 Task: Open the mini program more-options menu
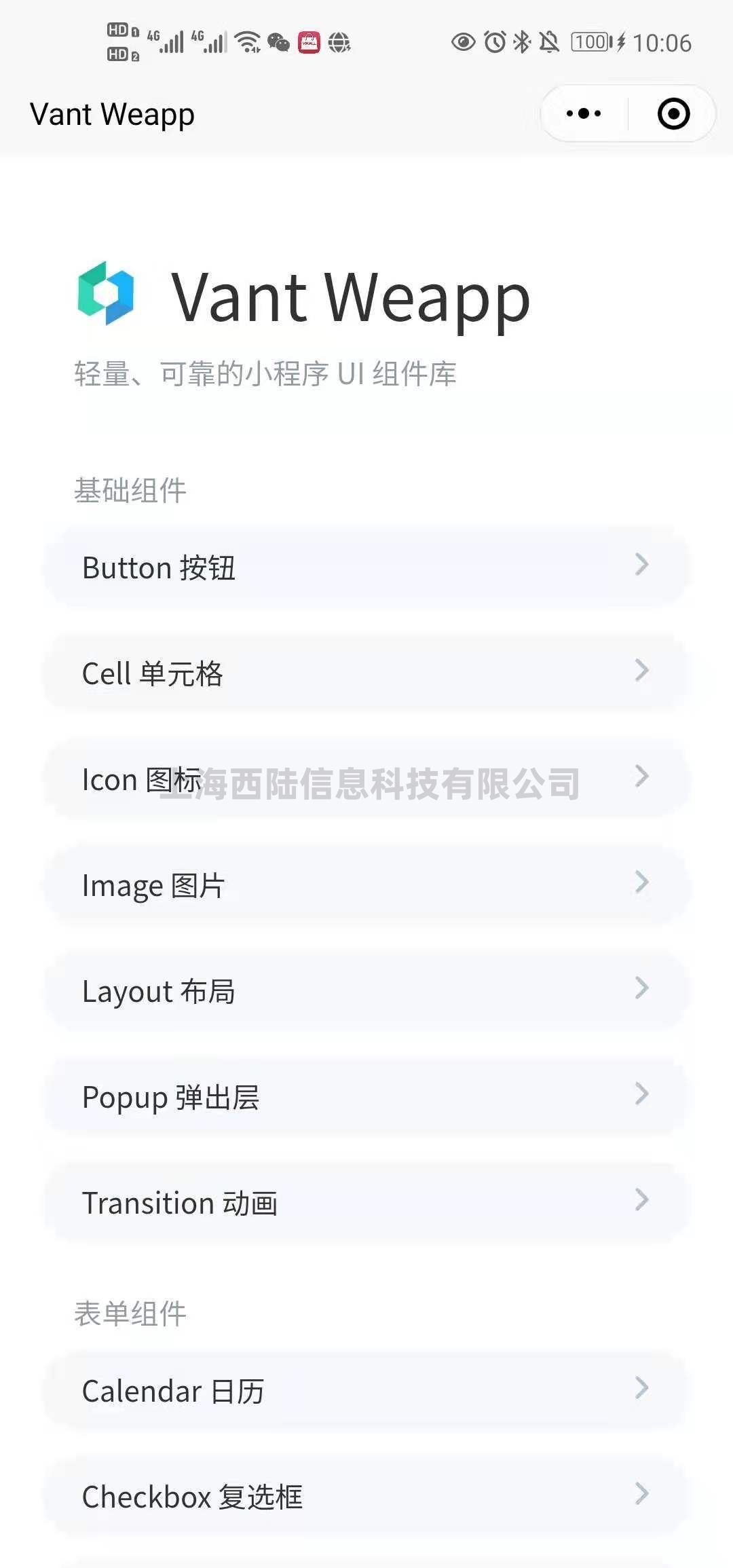[x=584, y=114]
